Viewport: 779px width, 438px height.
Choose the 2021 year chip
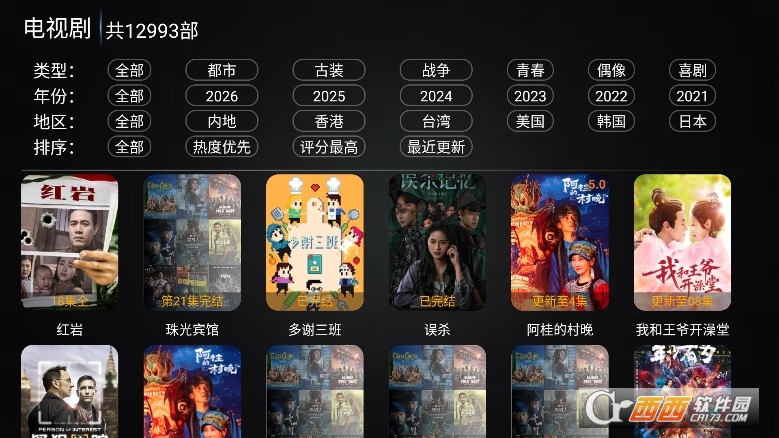coord(692,96)
